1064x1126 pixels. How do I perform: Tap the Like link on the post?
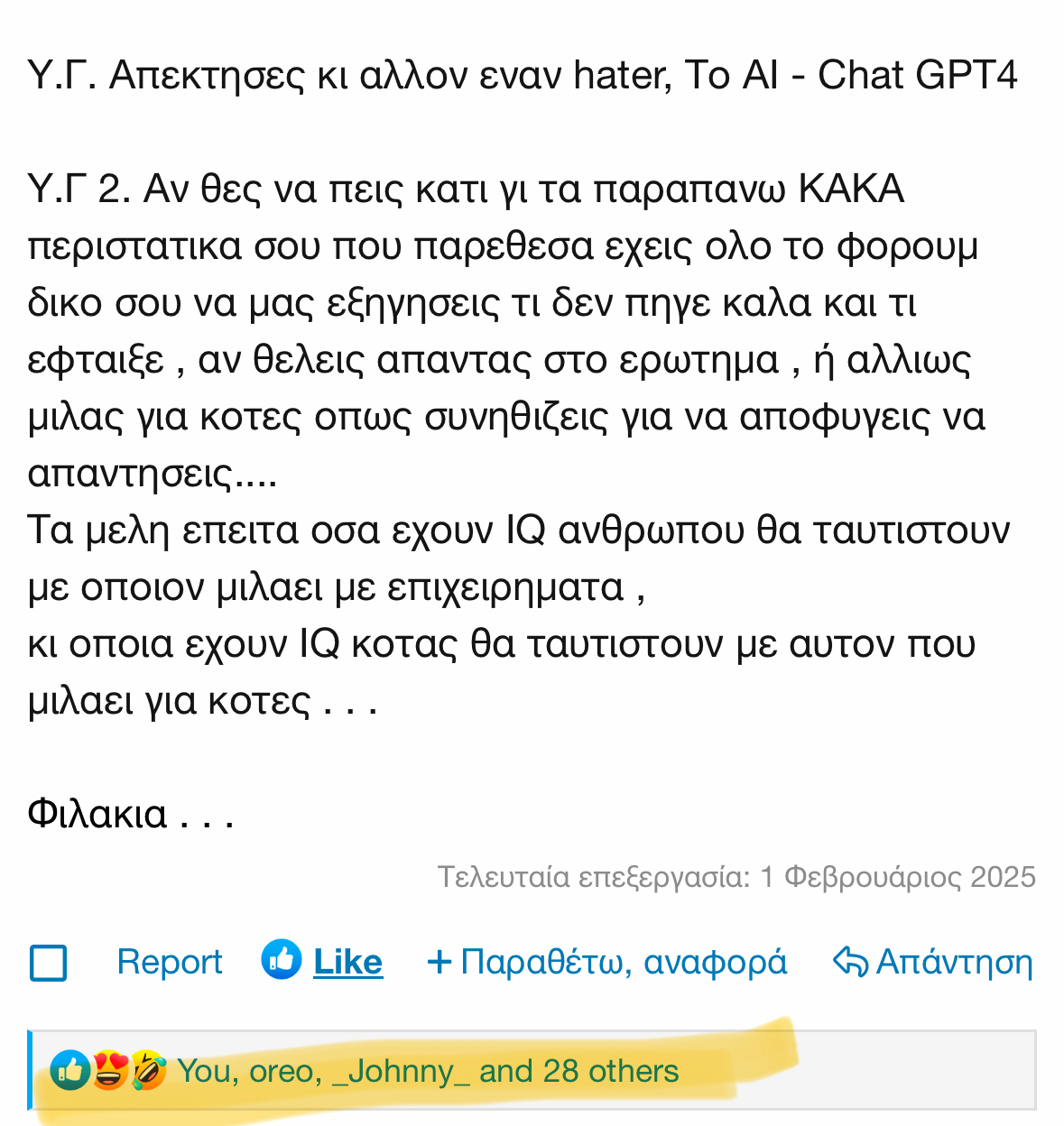point(347,963)
